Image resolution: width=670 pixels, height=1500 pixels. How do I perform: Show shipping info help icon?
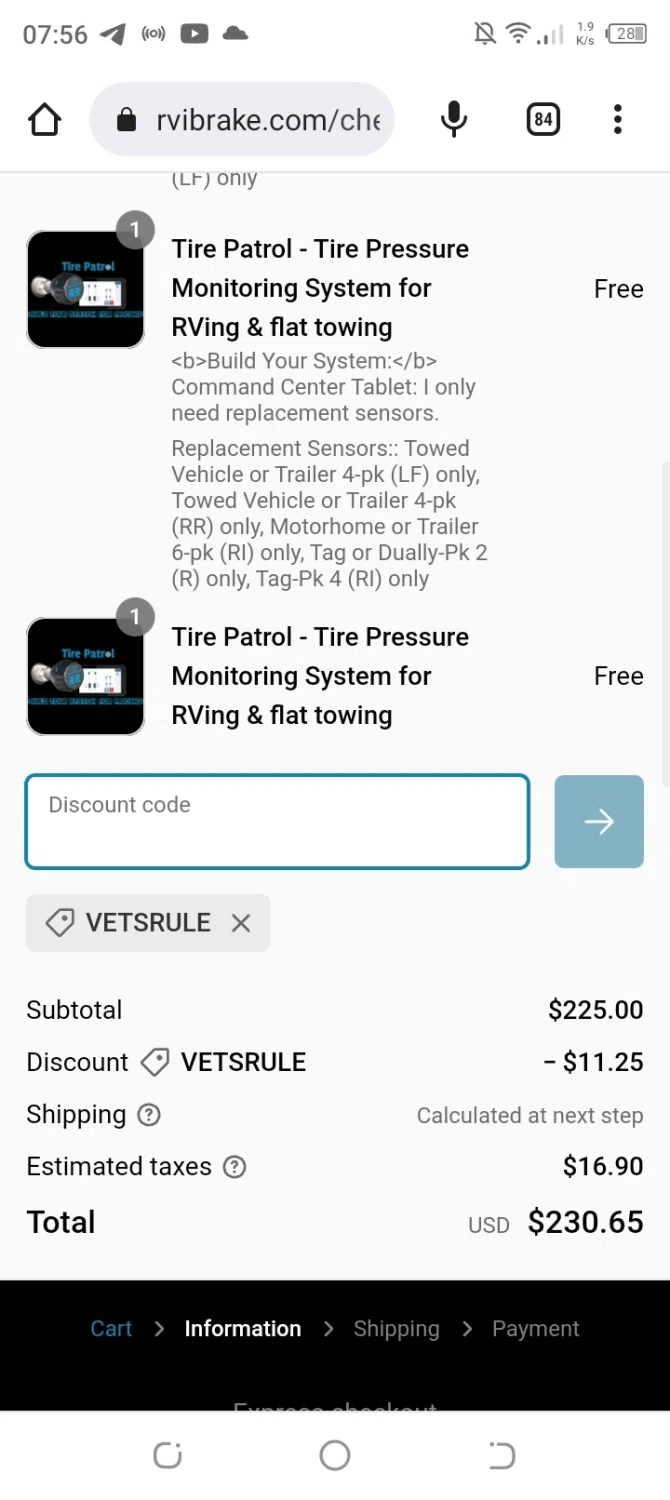pos(149,1115)
